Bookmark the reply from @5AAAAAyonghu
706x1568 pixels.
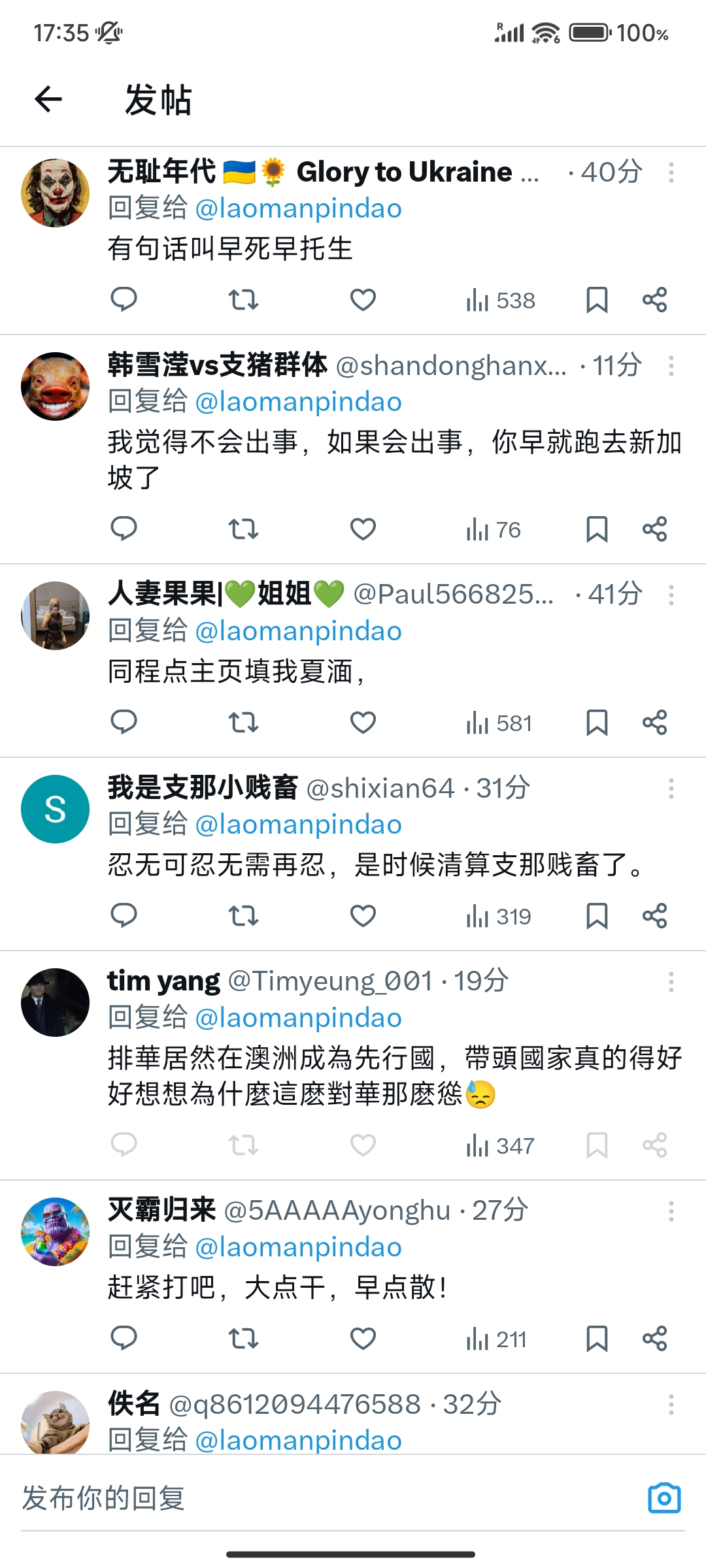(597, 1339)
